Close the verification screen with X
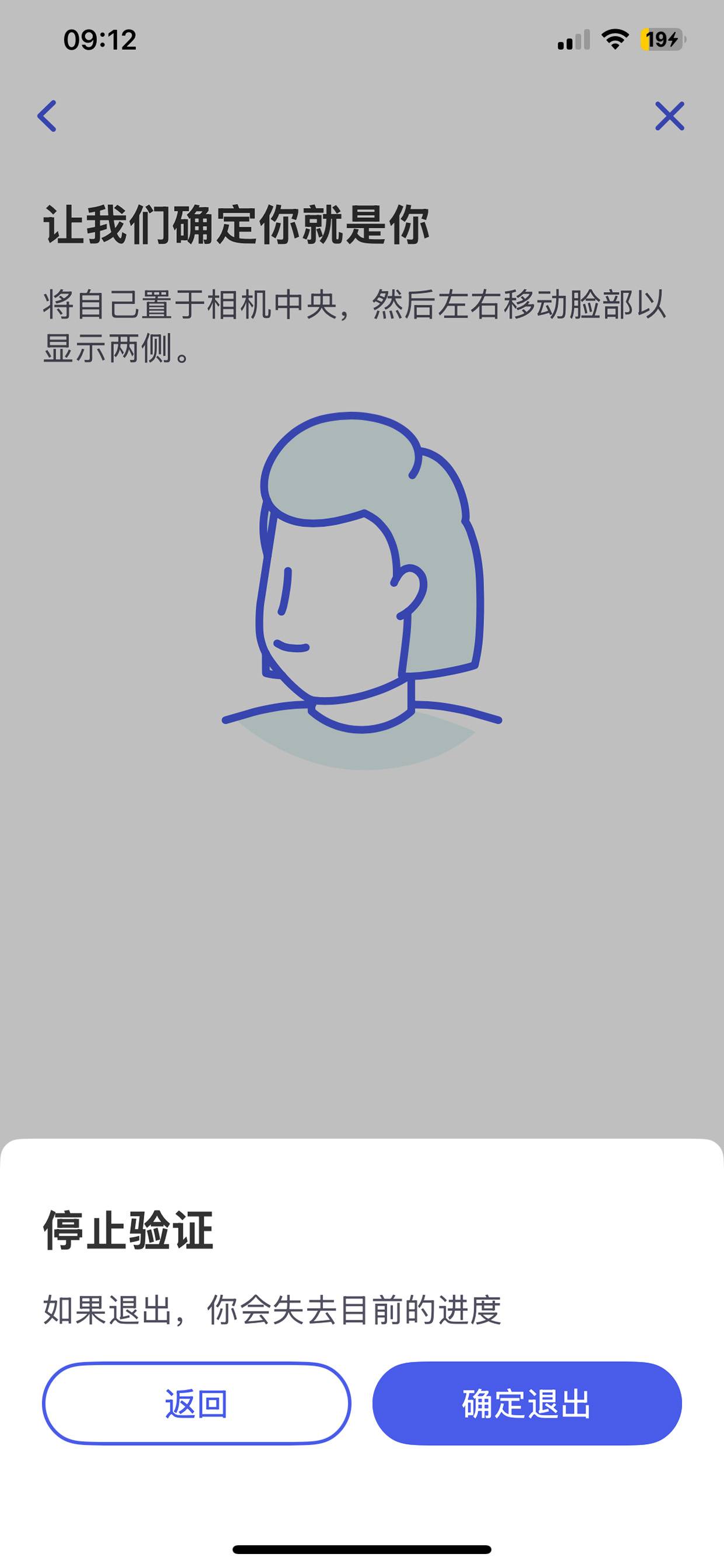724x1568 pixels. click(x=669, y=116)
